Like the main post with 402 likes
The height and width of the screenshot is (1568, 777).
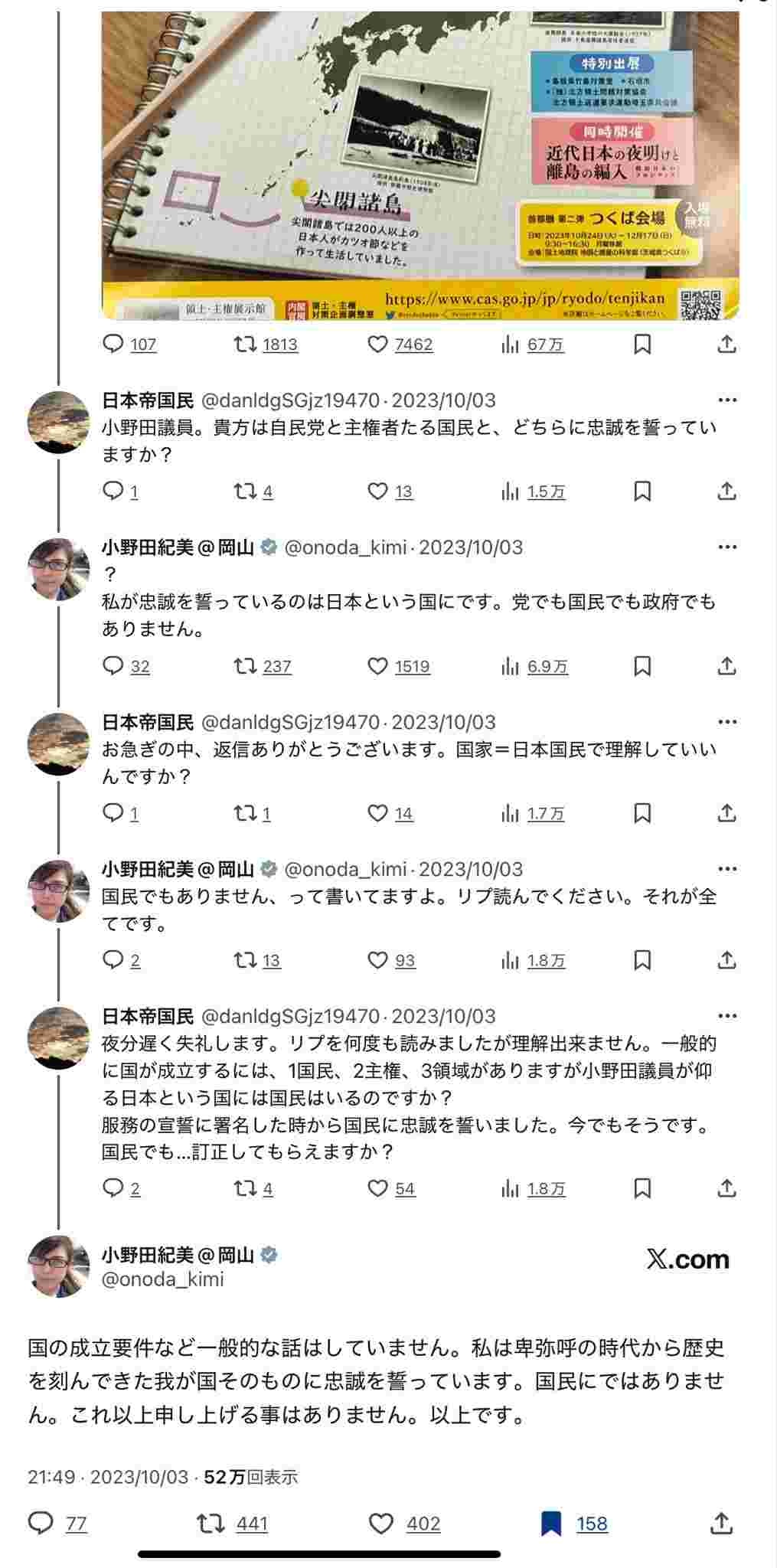pos(381,1524)
